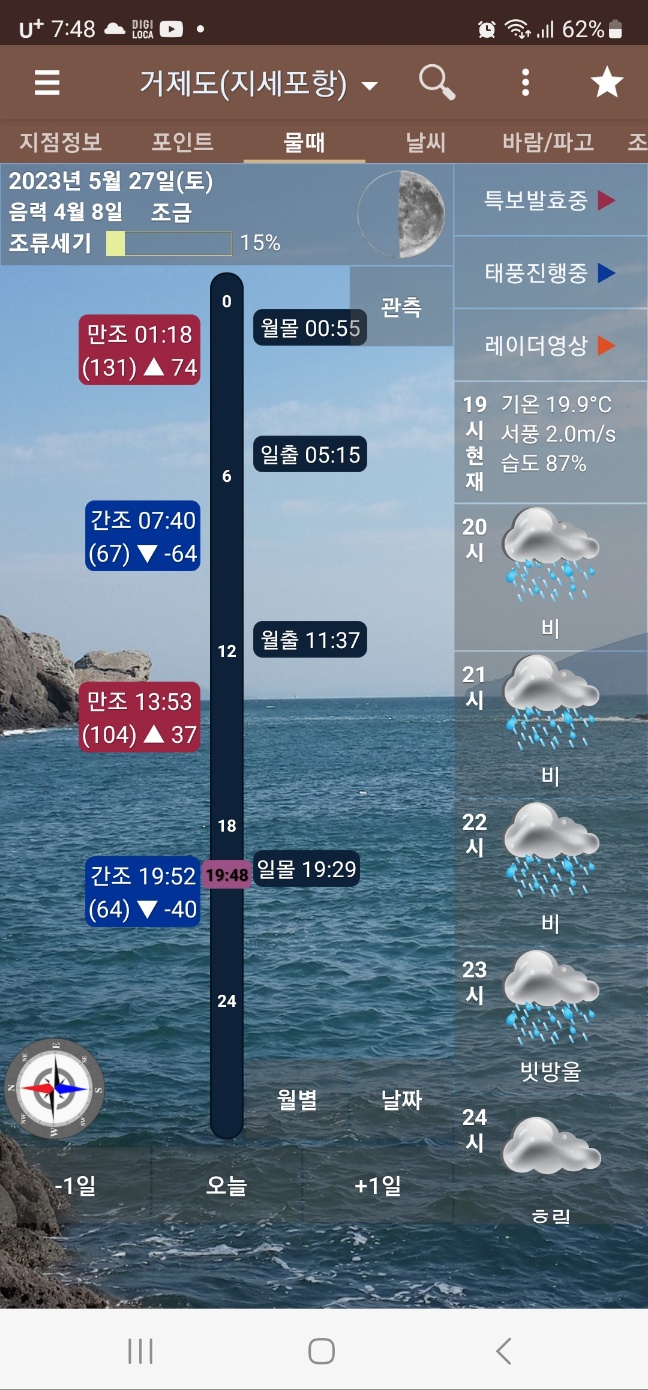Expand the 거제도(지세포항) location dropdown

(x=259, y=85)
